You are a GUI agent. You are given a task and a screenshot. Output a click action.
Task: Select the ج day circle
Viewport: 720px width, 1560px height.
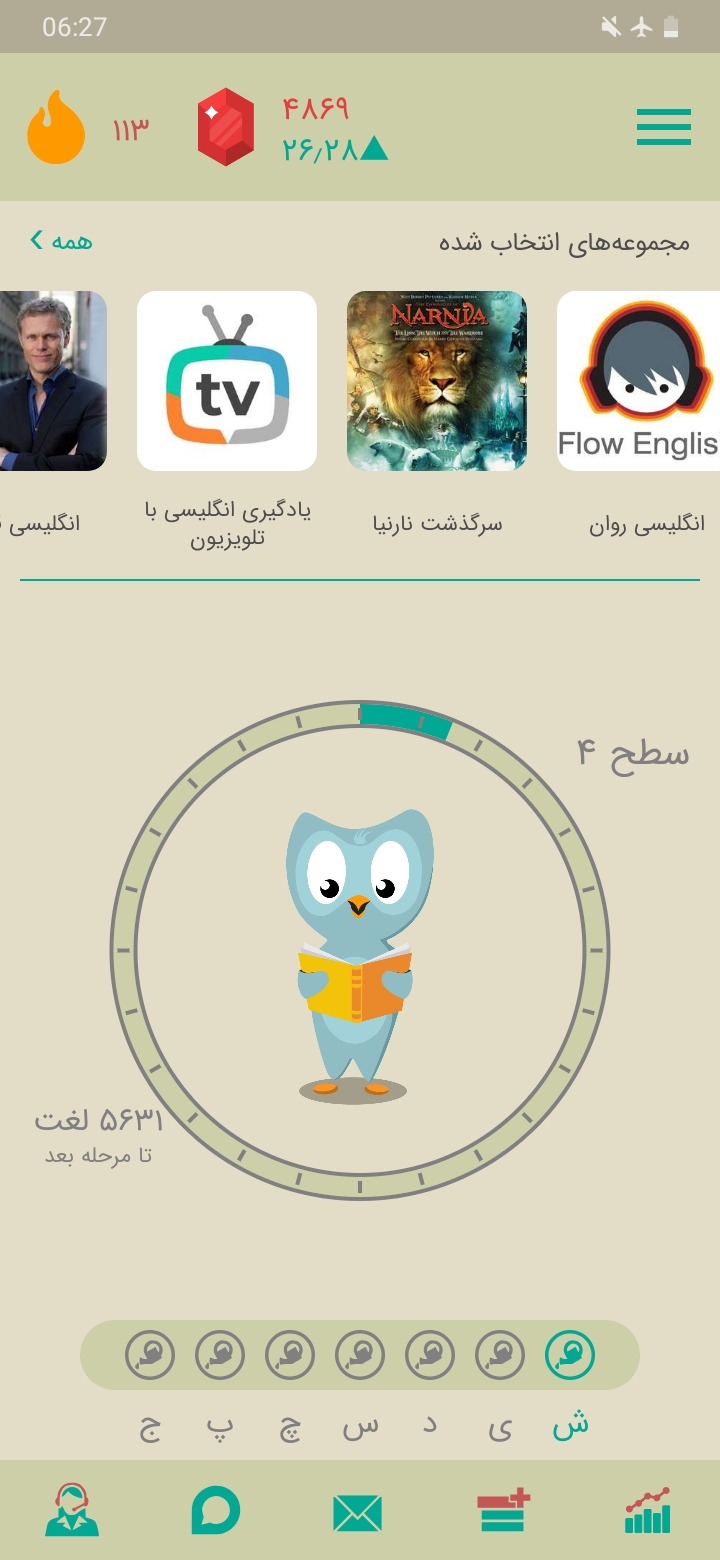[x=150, y=1356]
